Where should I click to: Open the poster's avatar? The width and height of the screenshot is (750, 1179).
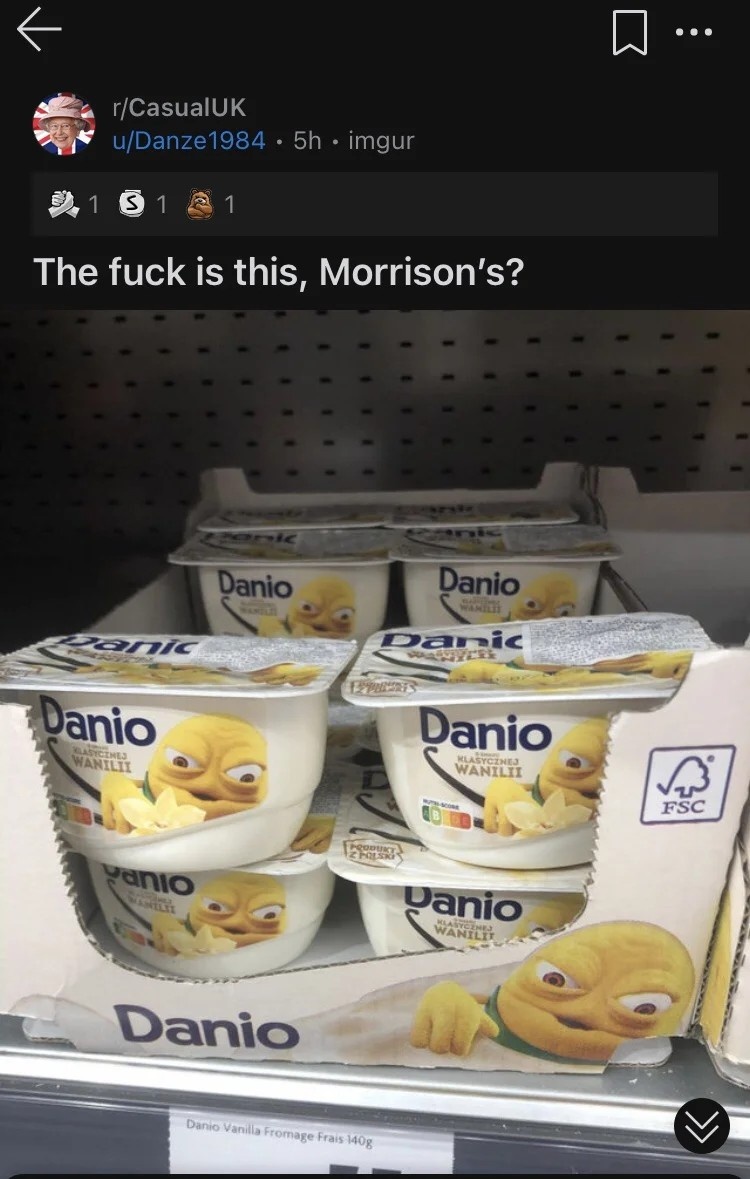click(x=64, y=124)
